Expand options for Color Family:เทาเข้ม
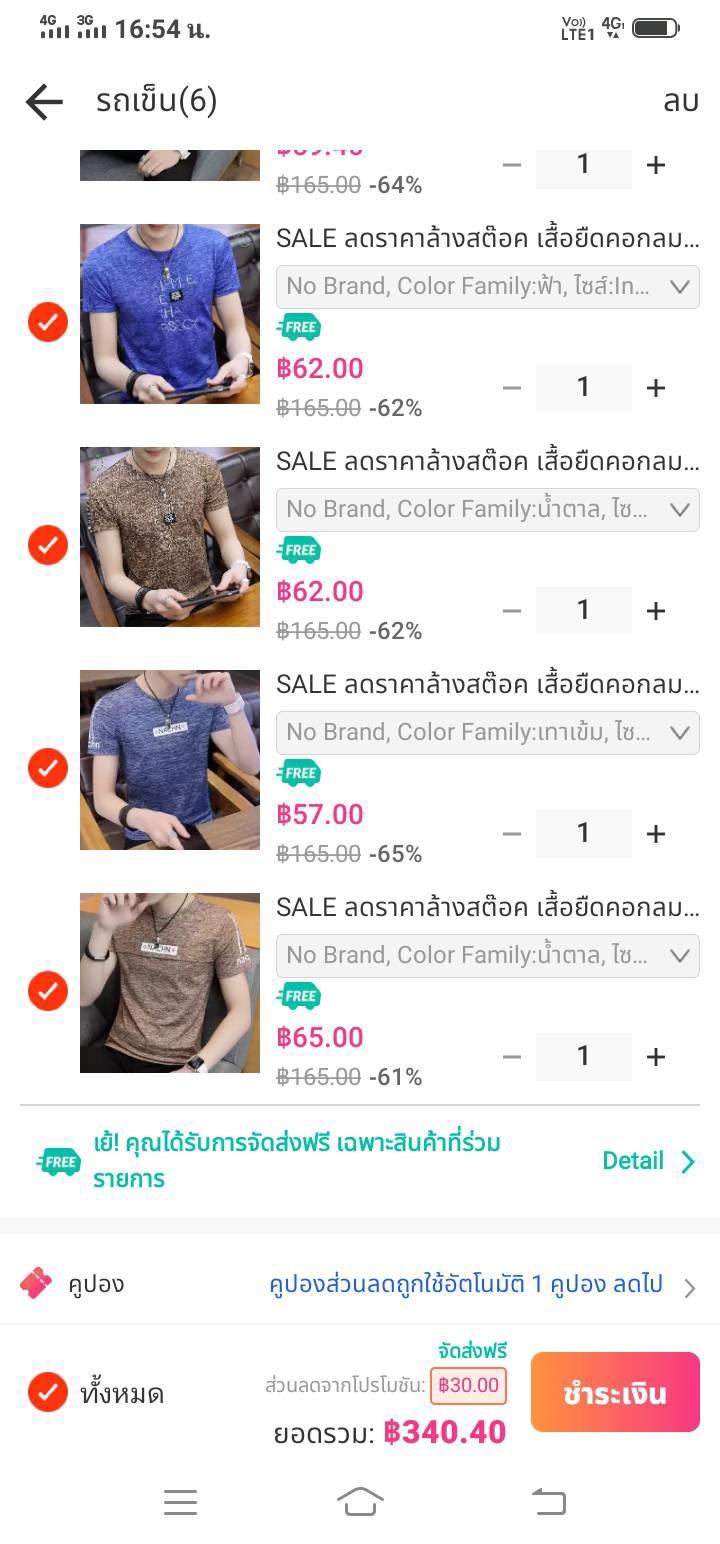 point(488,733)
